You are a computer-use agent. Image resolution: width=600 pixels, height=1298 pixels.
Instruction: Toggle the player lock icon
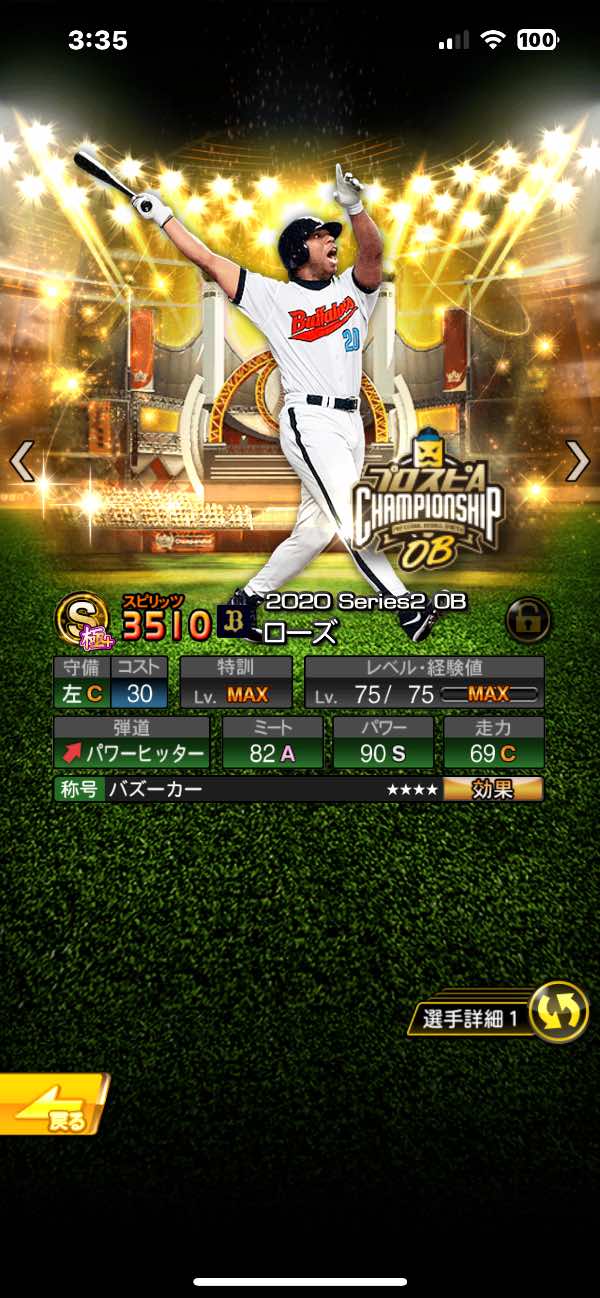tap(527, 620)
